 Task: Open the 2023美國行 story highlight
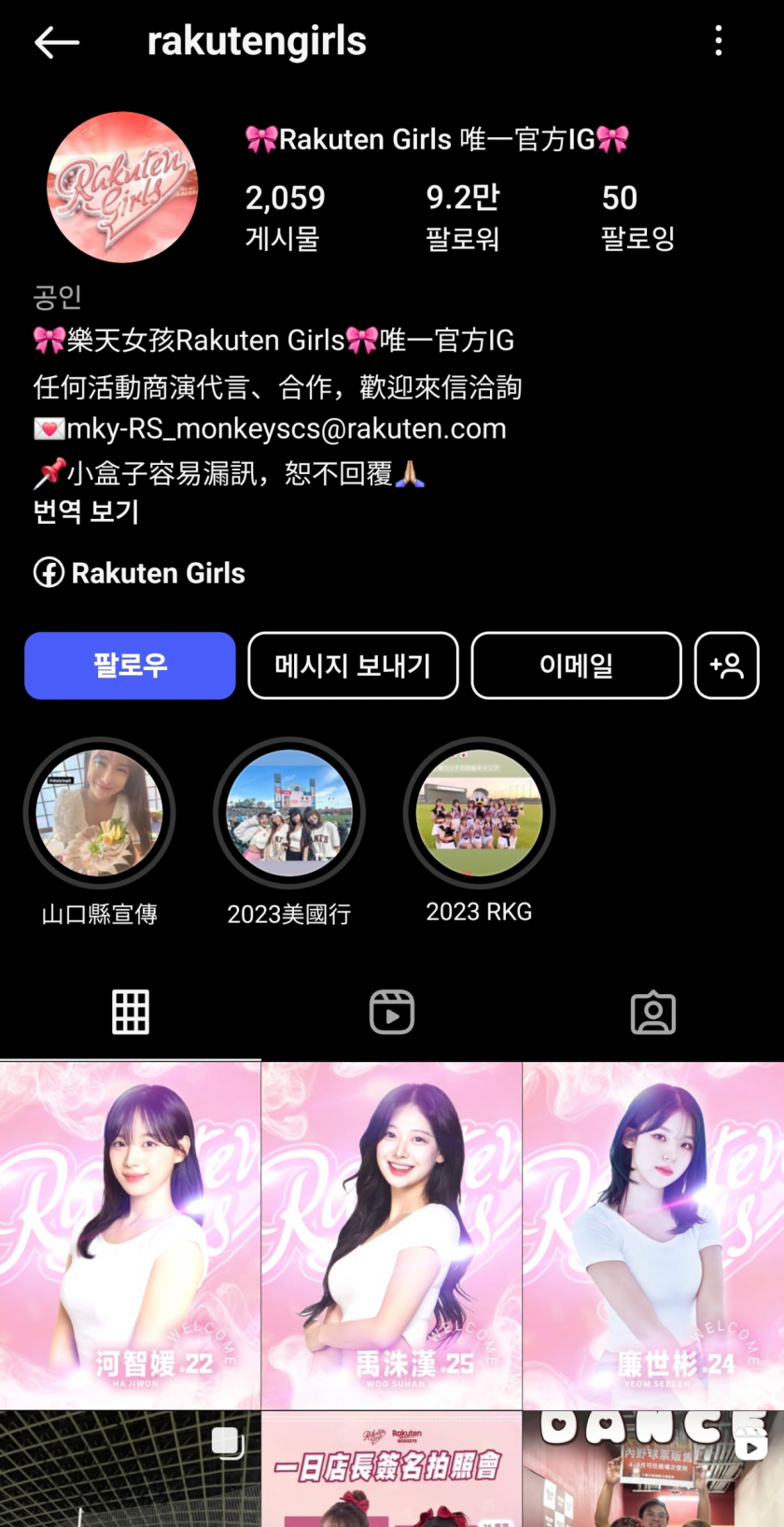pyautogui.click(x=289, y=813)
